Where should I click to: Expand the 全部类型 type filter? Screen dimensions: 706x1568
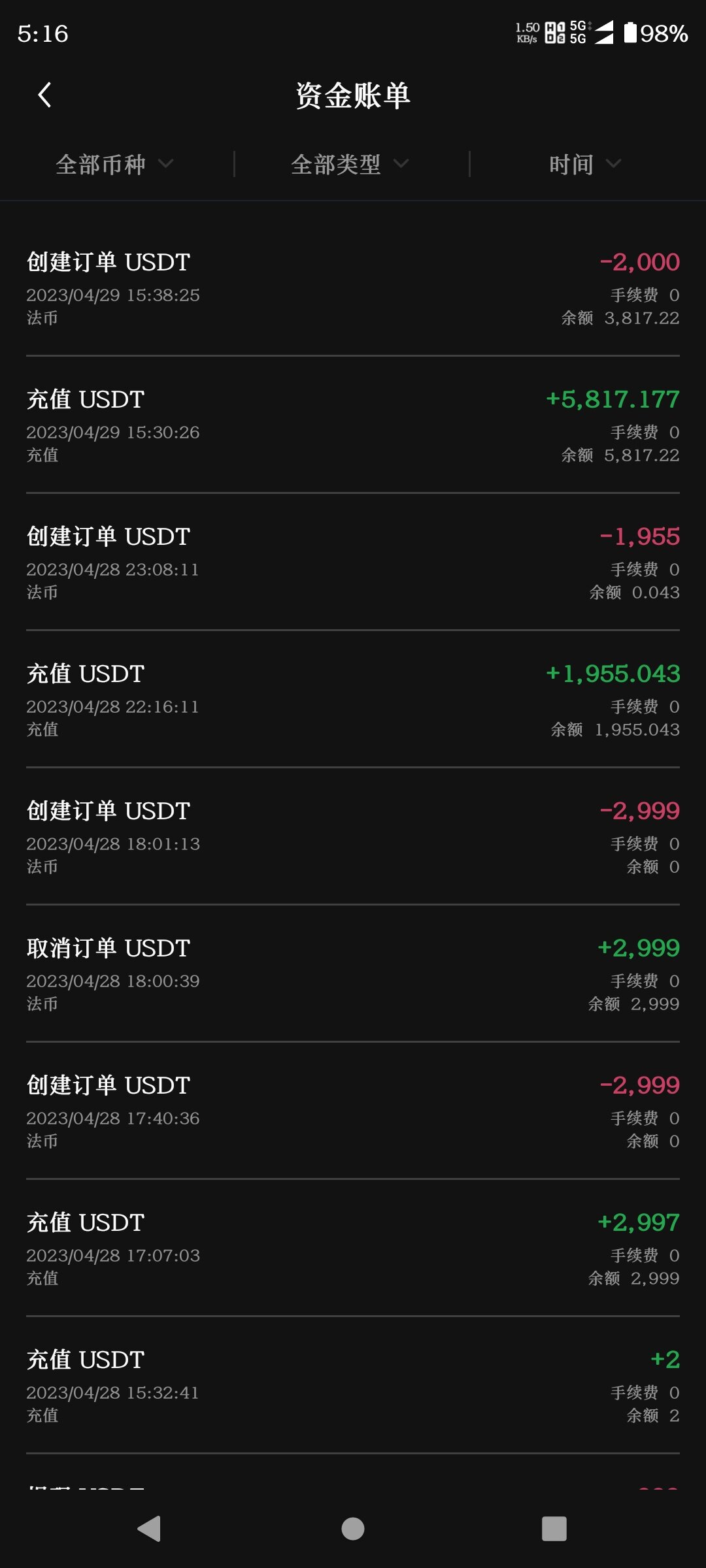(350, 164)
